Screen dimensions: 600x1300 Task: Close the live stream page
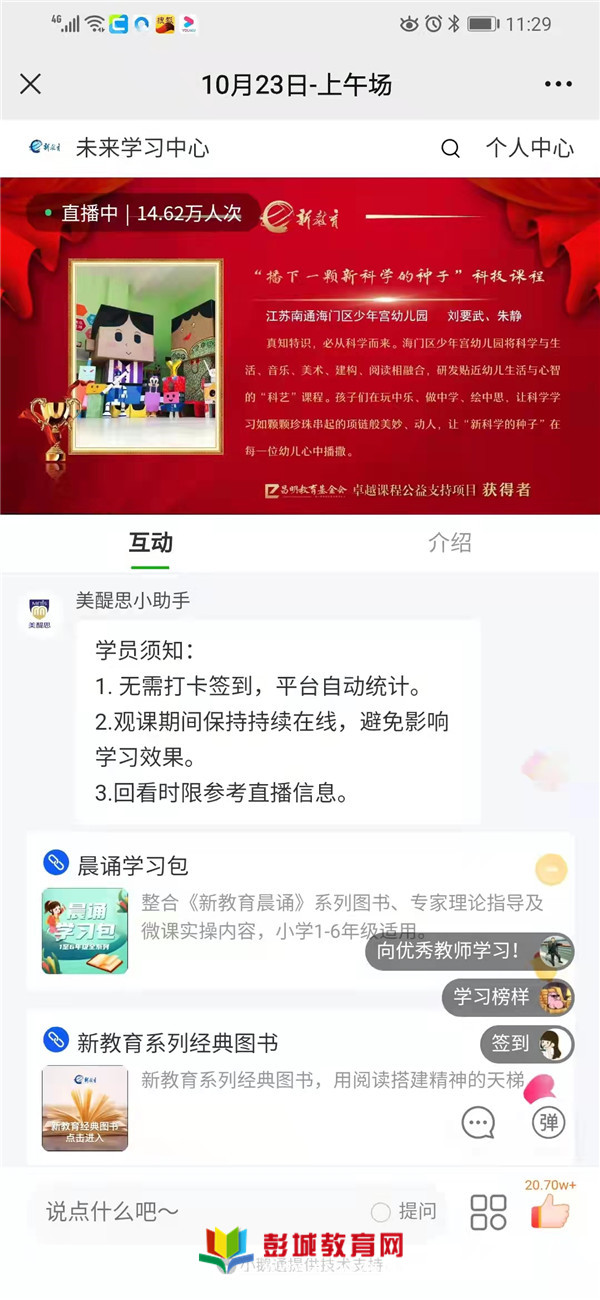coord(31,84)
